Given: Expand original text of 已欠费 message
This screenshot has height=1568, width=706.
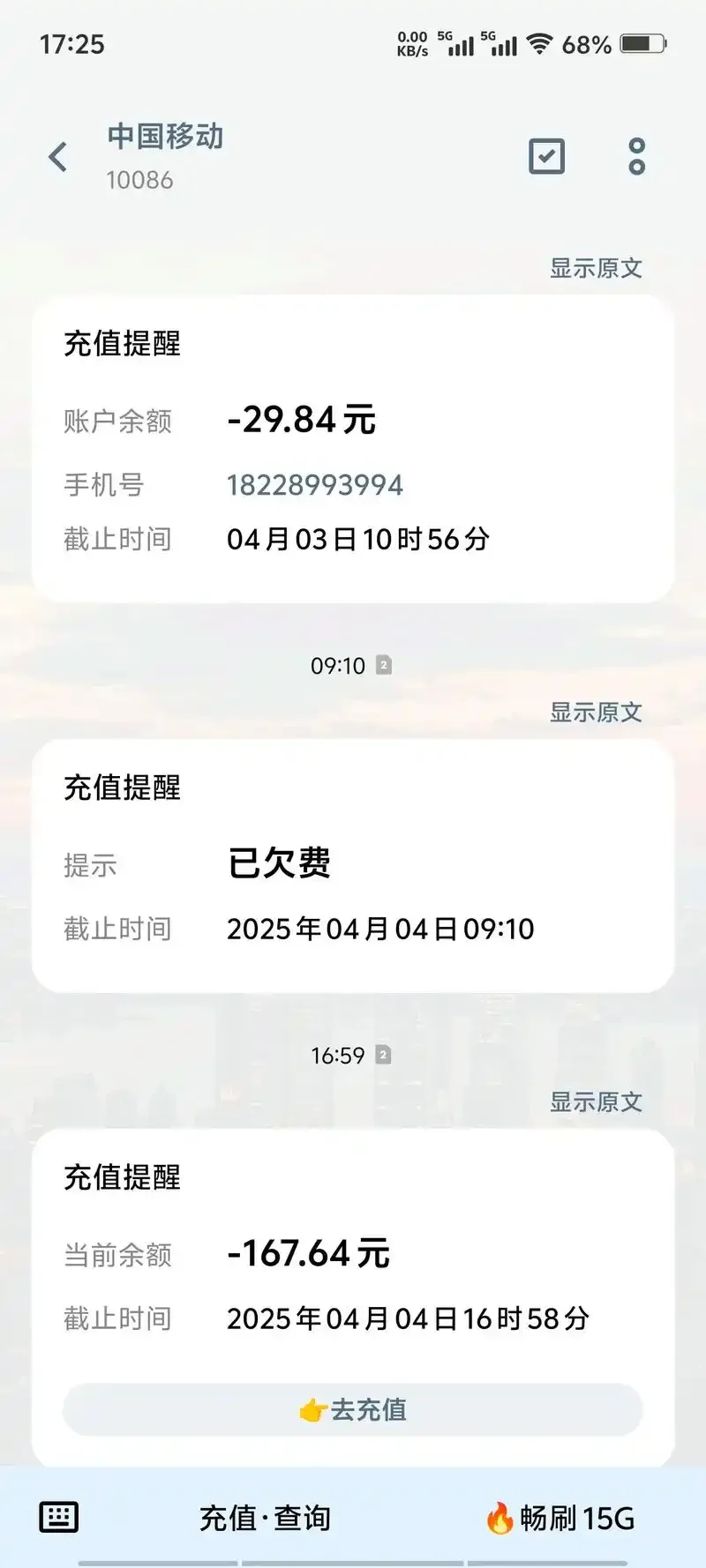Looking at the screenshot, I should pos(597,713).
